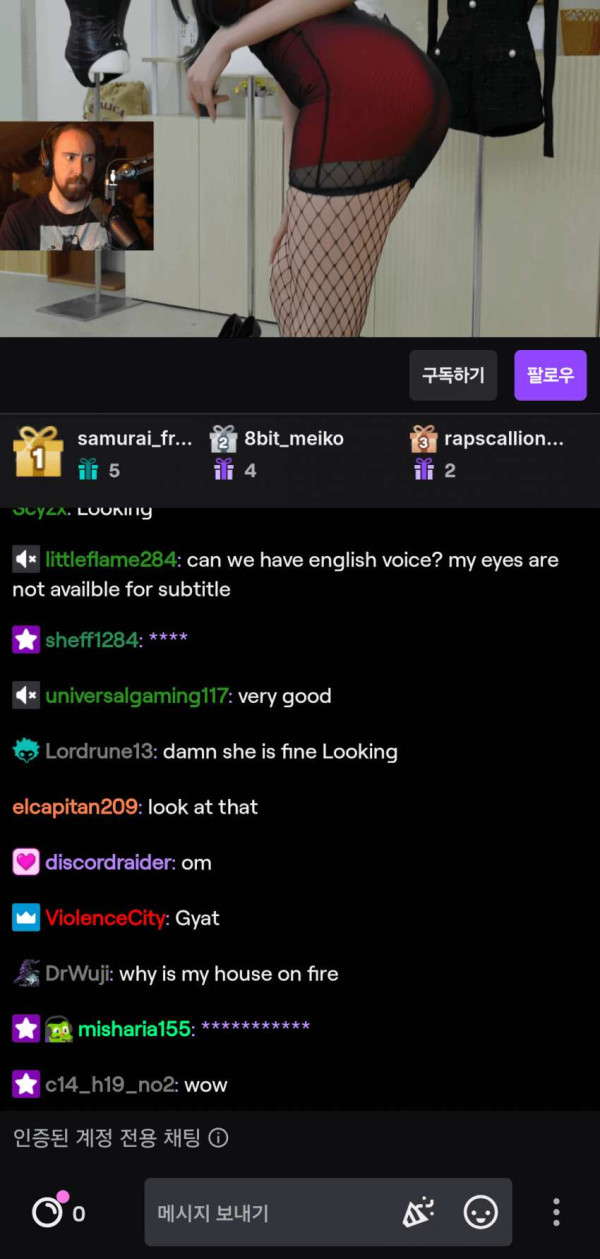The height and width of the screenshot is (1259, 600).
Task: Open ViolenceCity's user profile
Action: (x=104, y=918)
